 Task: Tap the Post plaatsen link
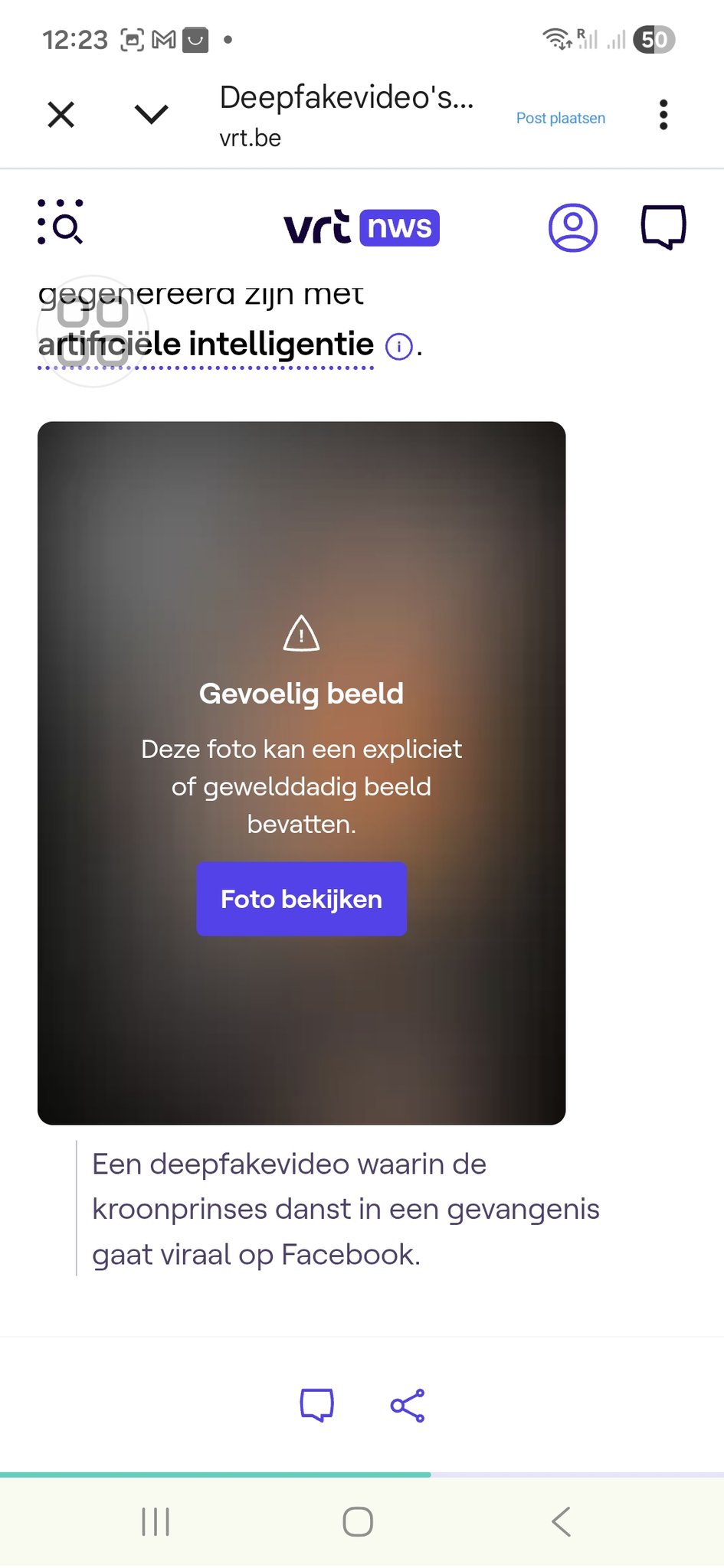(560, 118)
